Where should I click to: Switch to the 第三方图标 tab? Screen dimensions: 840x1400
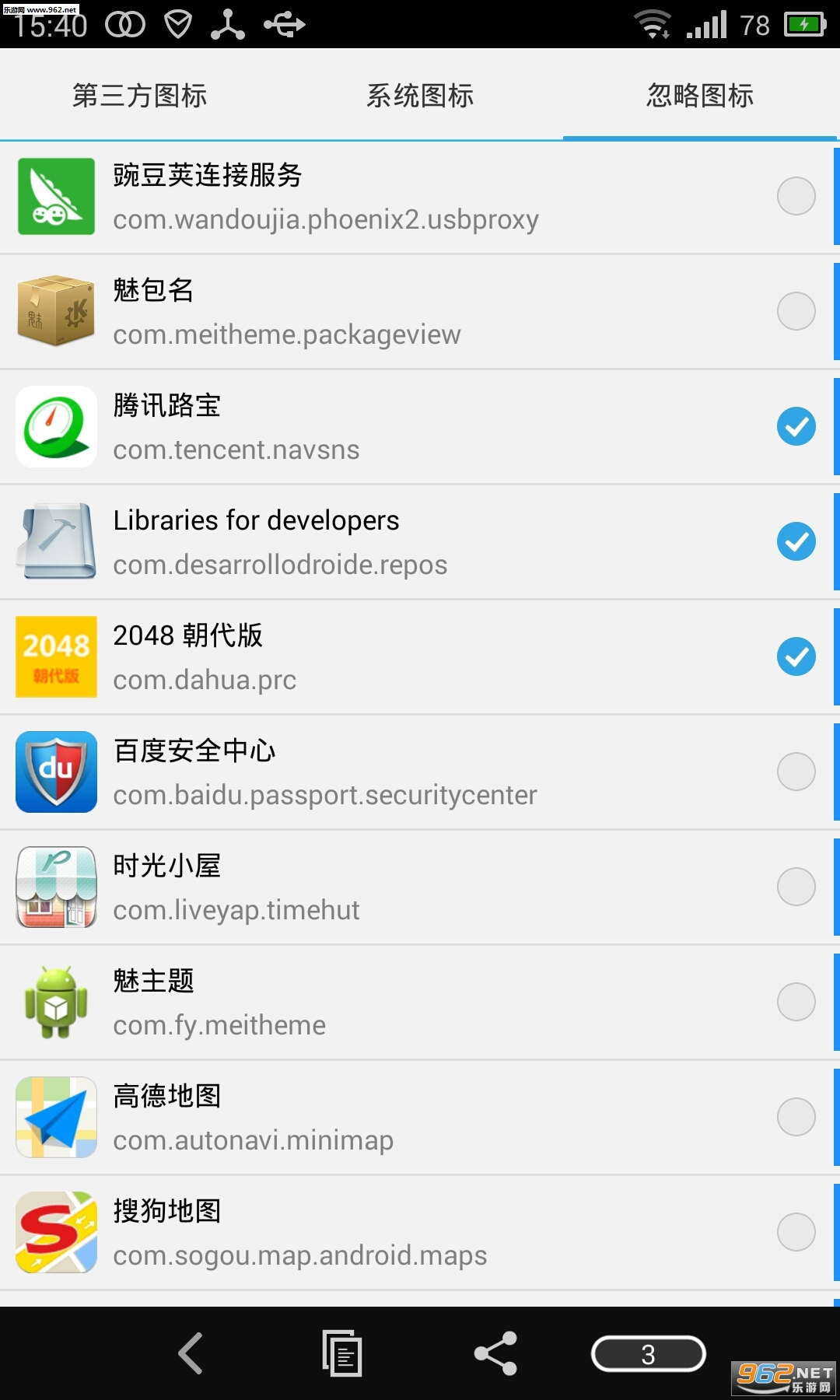(140, 96)
